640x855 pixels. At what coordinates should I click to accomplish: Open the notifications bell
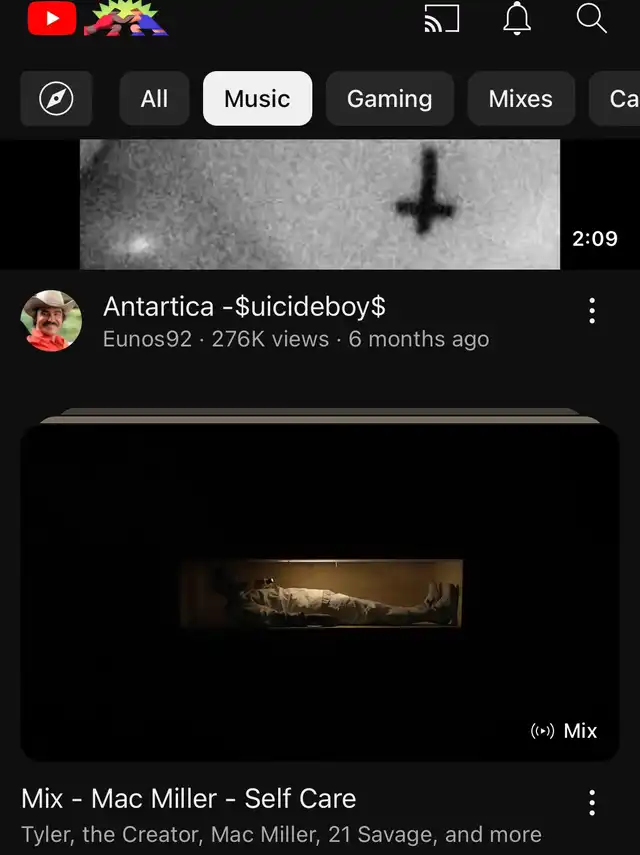517,18
